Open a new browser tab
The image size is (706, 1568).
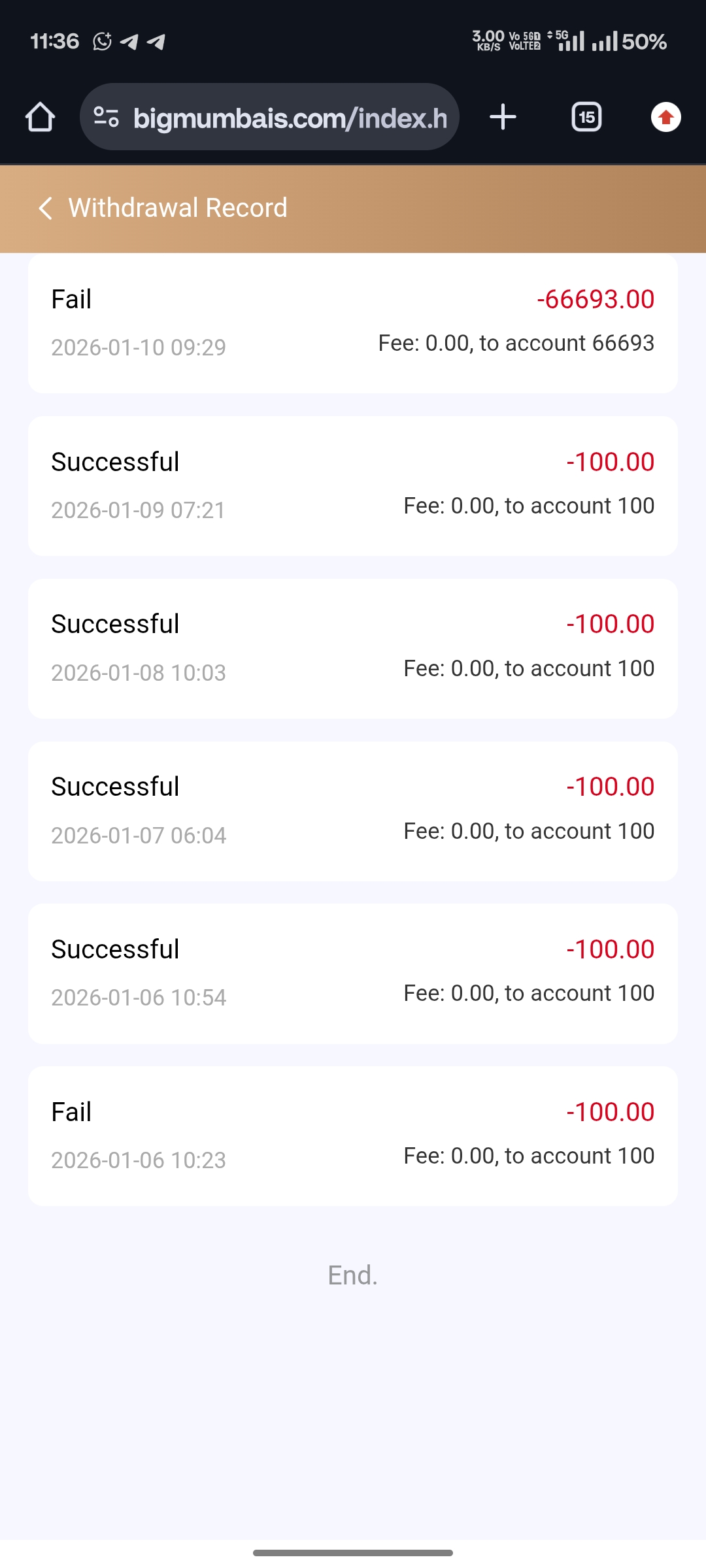pos(503,118)
